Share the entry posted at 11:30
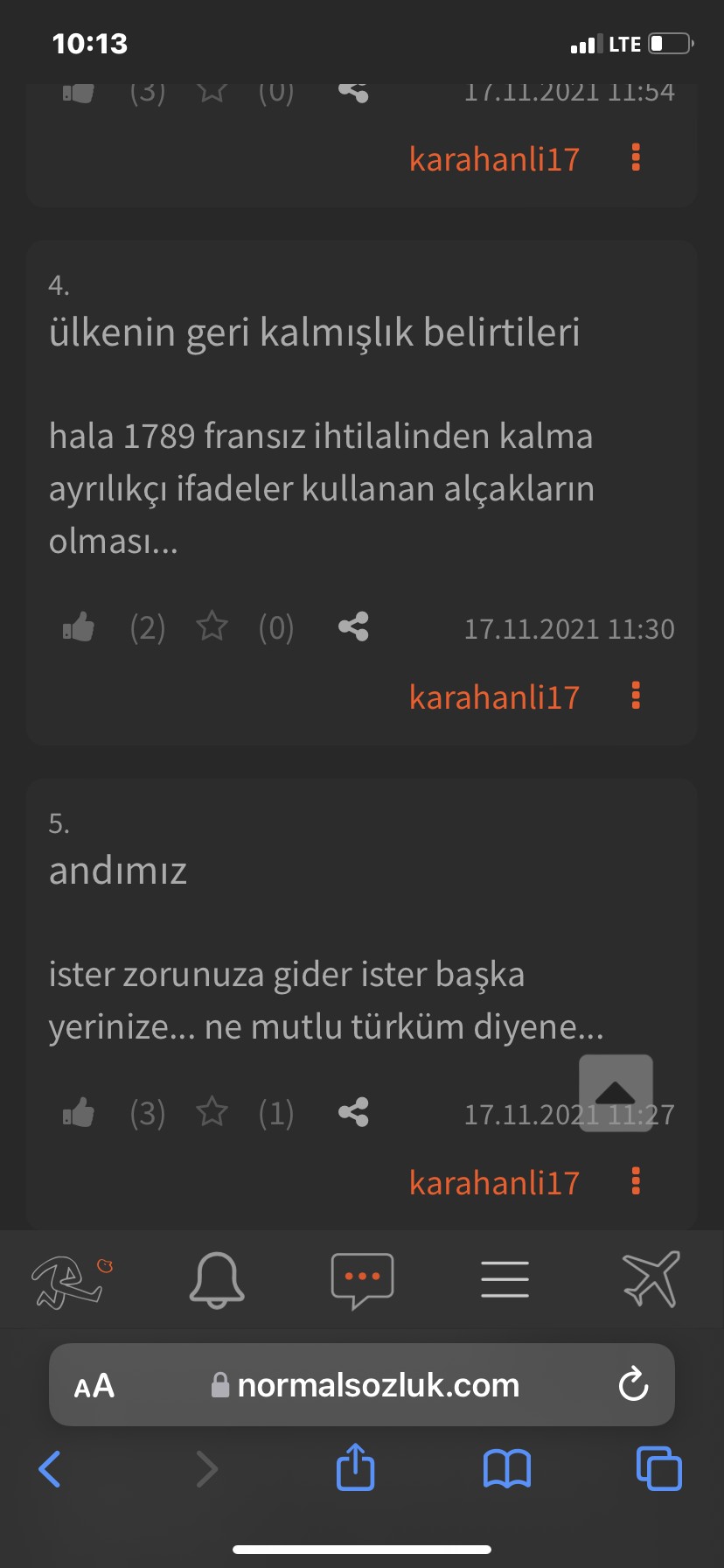The width and height of the screenshot is (724, 1568). [x=353, y=627]
